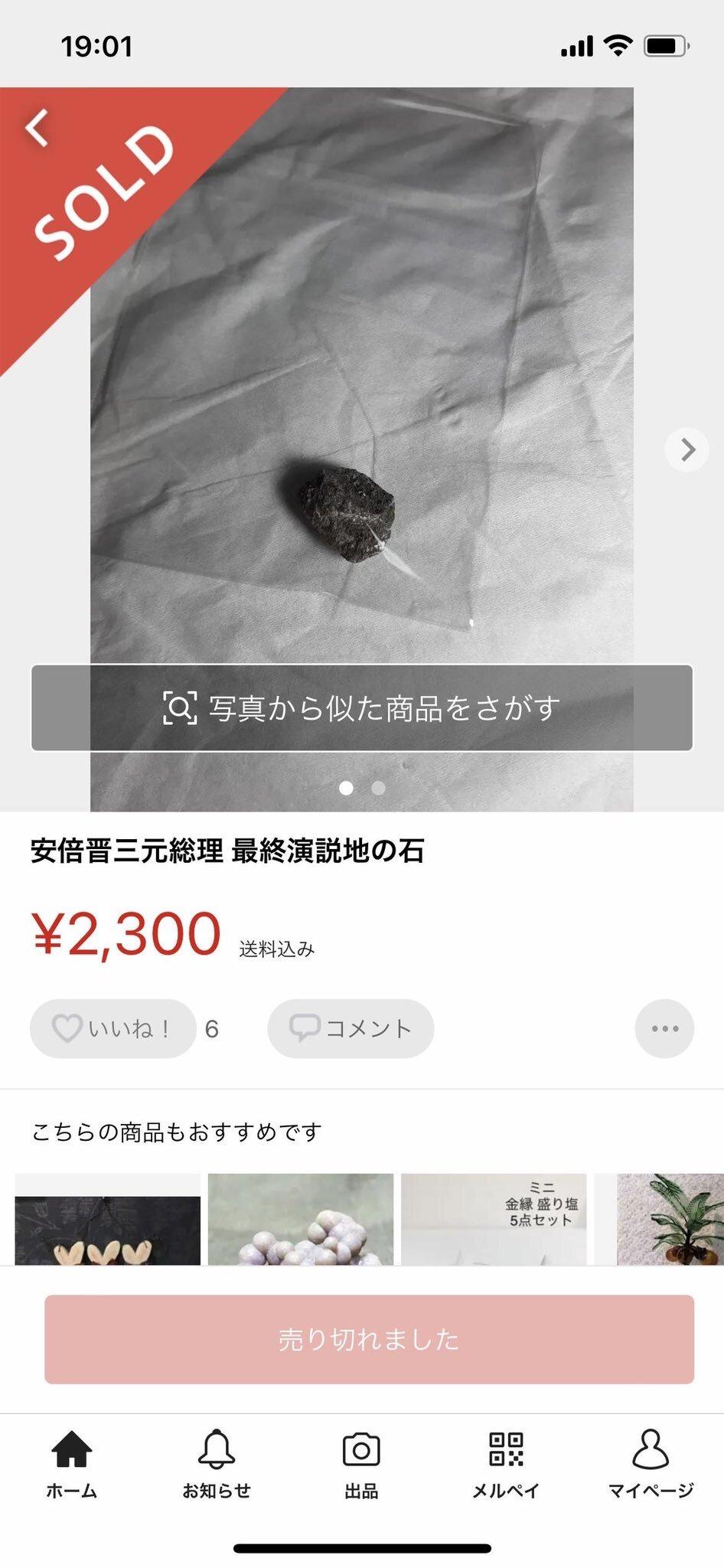
Task: Open the green plant recommended item
Action: pyautogui.click(x=669, y=1218)
